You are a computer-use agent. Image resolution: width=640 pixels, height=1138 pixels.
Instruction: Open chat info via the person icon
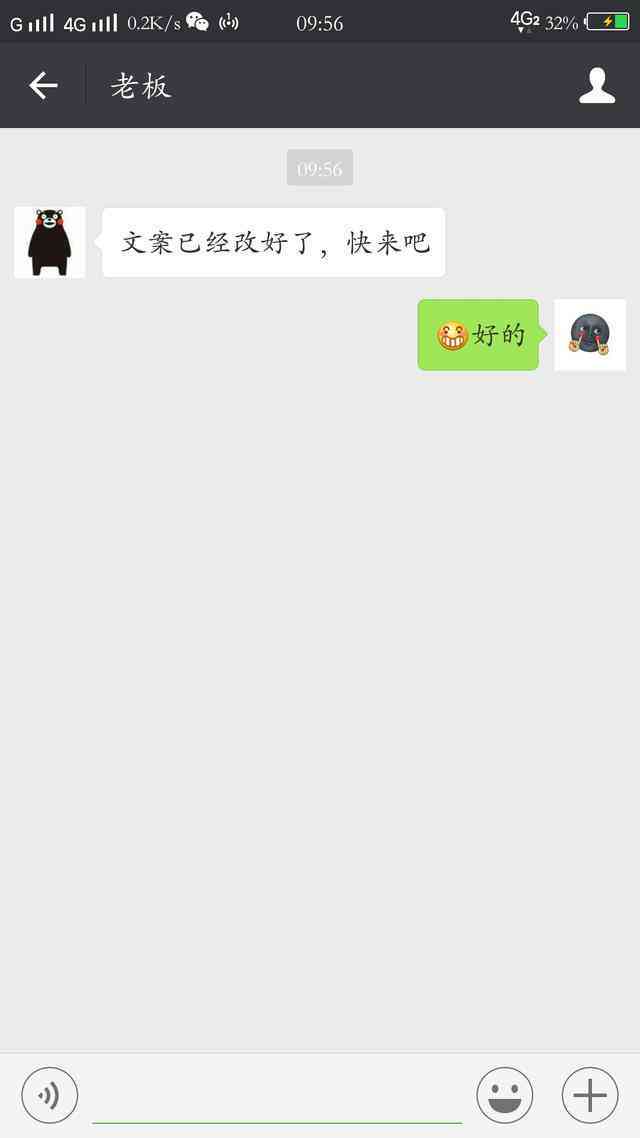coord(597,86)
